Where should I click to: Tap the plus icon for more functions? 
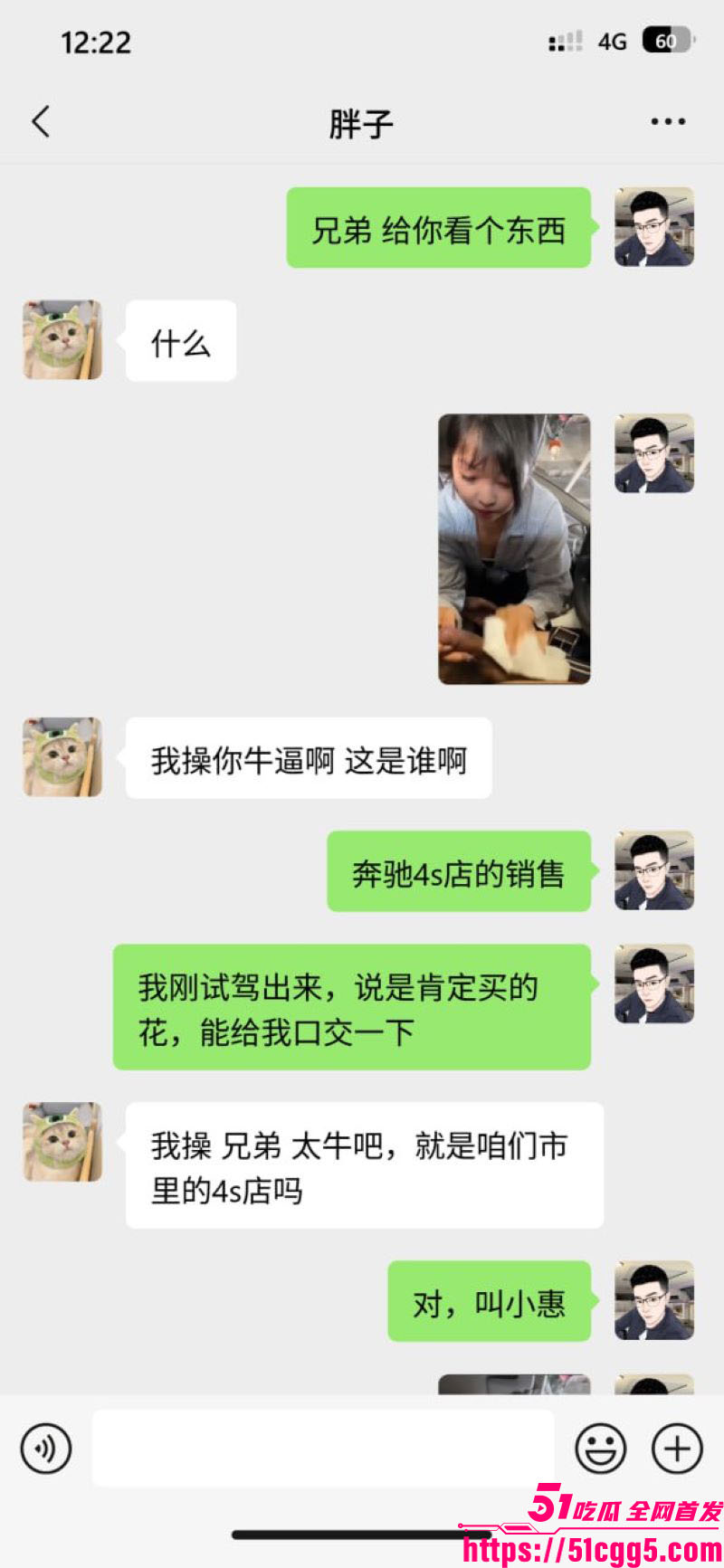coord(675,1449)
